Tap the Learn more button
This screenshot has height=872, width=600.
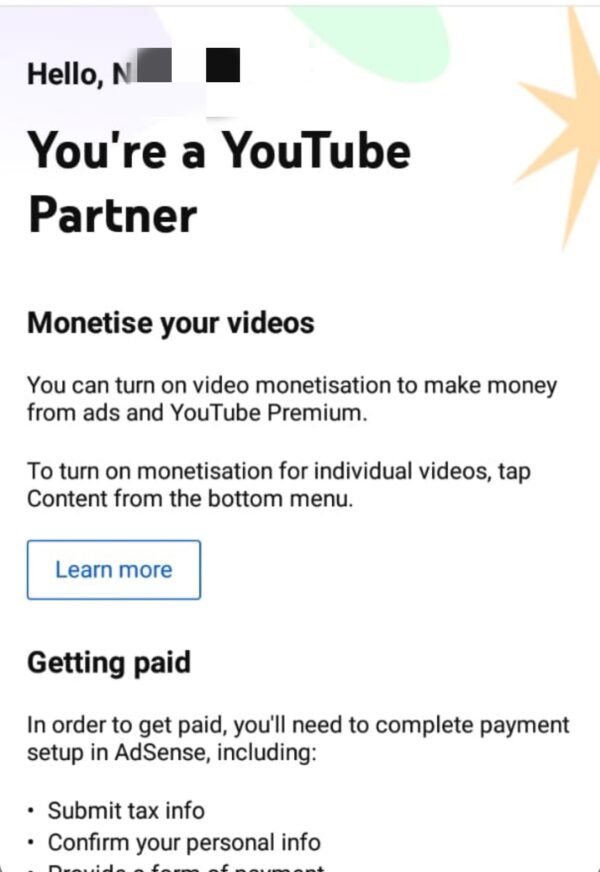[114, 570]
